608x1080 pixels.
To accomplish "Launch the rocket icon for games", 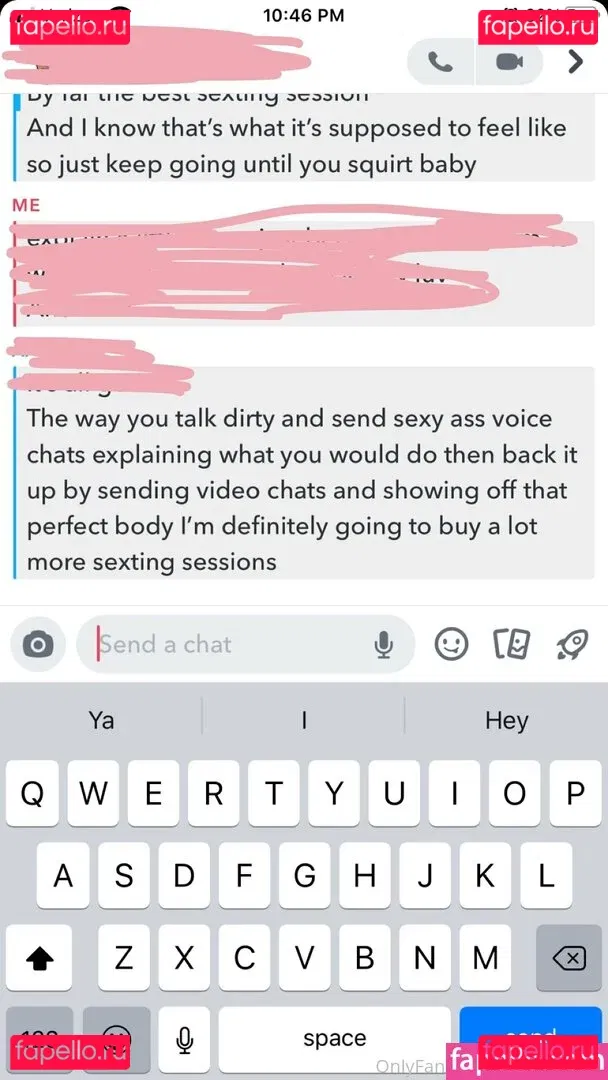I will (571, 645).
